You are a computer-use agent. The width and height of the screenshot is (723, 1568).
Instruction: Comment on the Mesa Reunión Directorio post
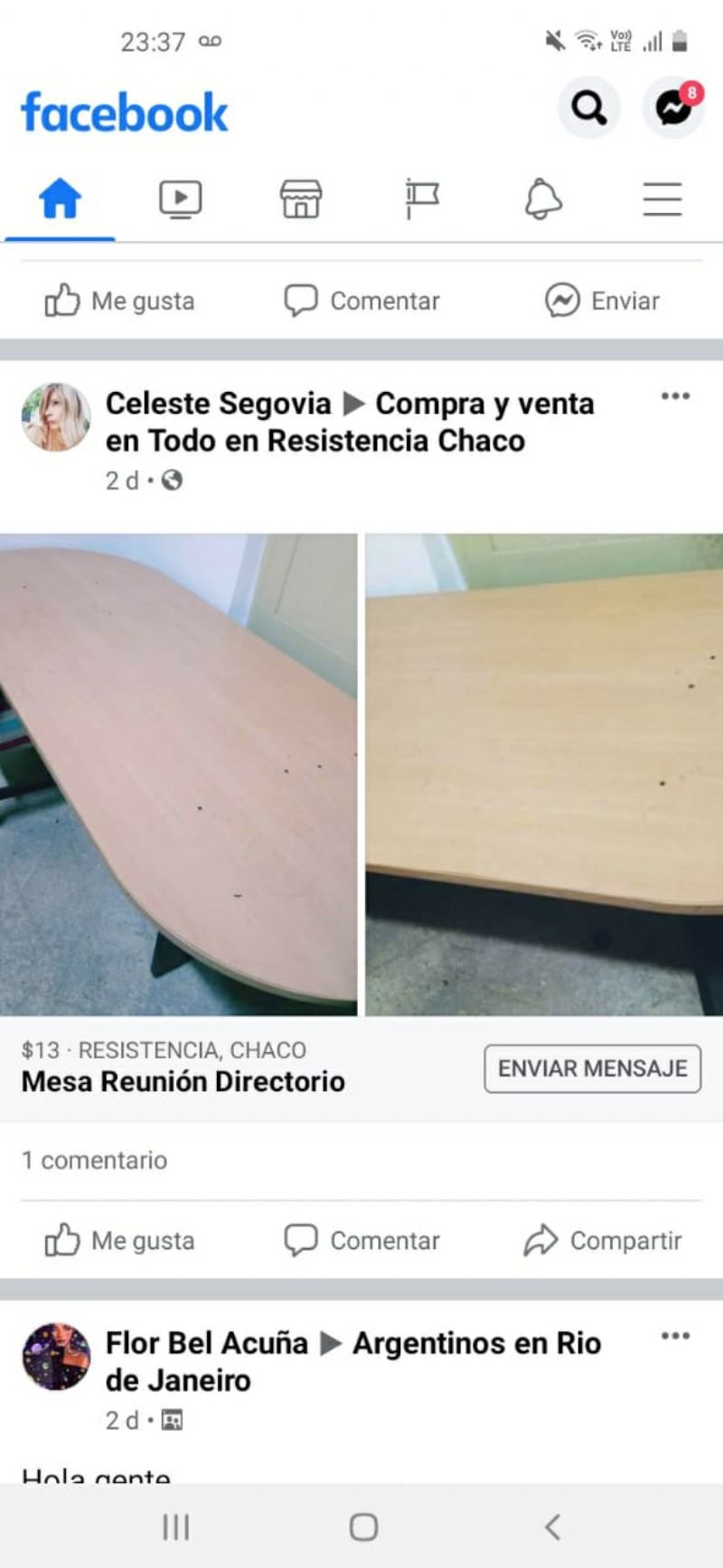(x=362, y=1240)
